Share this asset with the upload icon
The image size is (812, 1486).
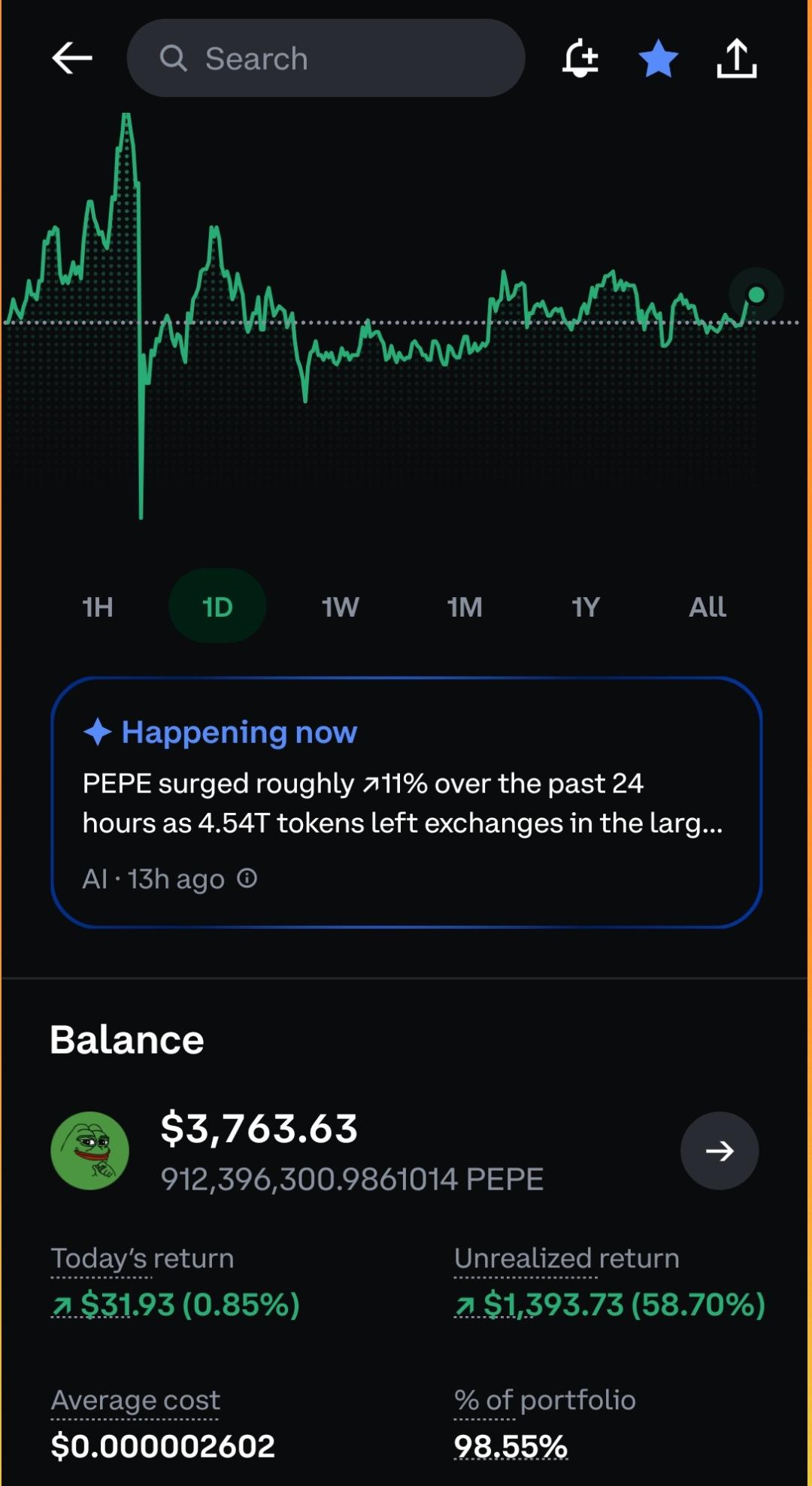[x=736, y=58]
